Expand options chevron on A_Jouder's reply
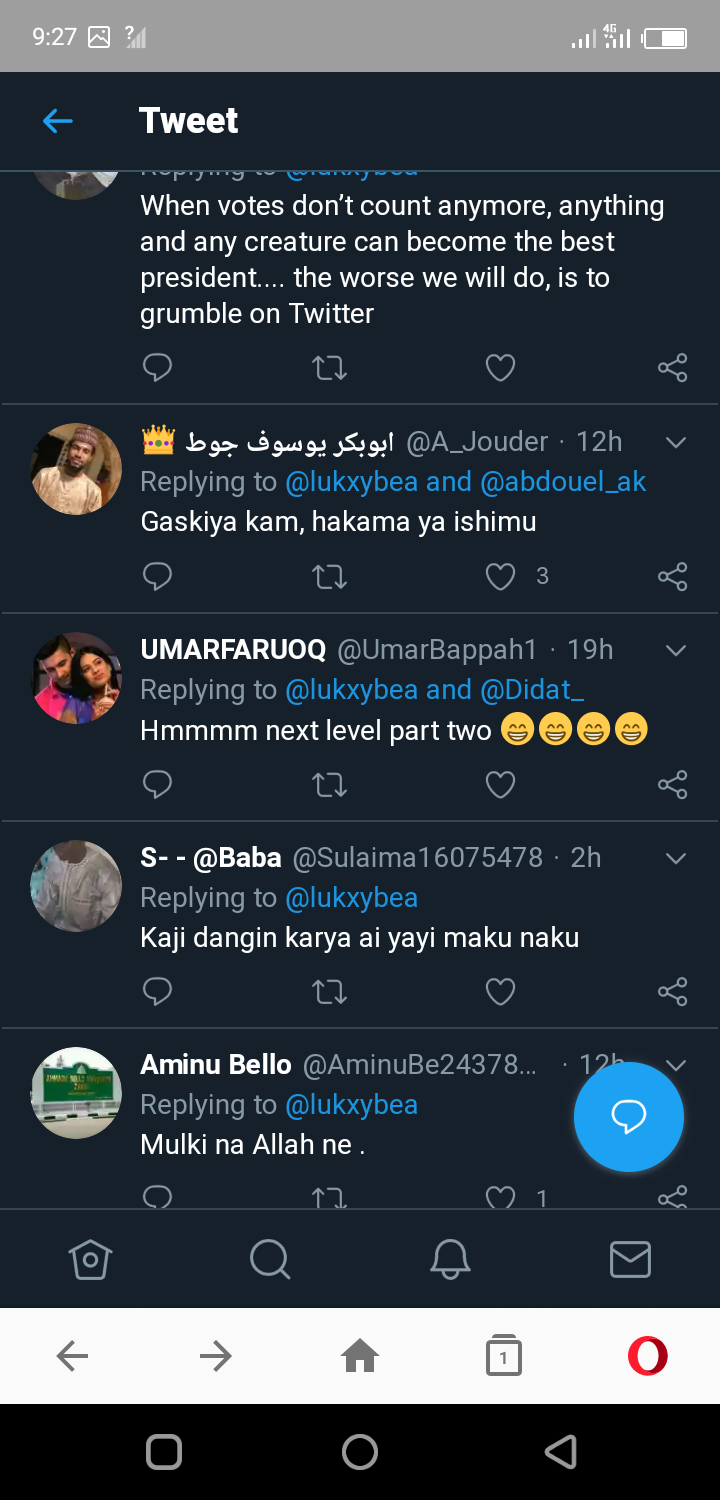 tap(676, 442)
